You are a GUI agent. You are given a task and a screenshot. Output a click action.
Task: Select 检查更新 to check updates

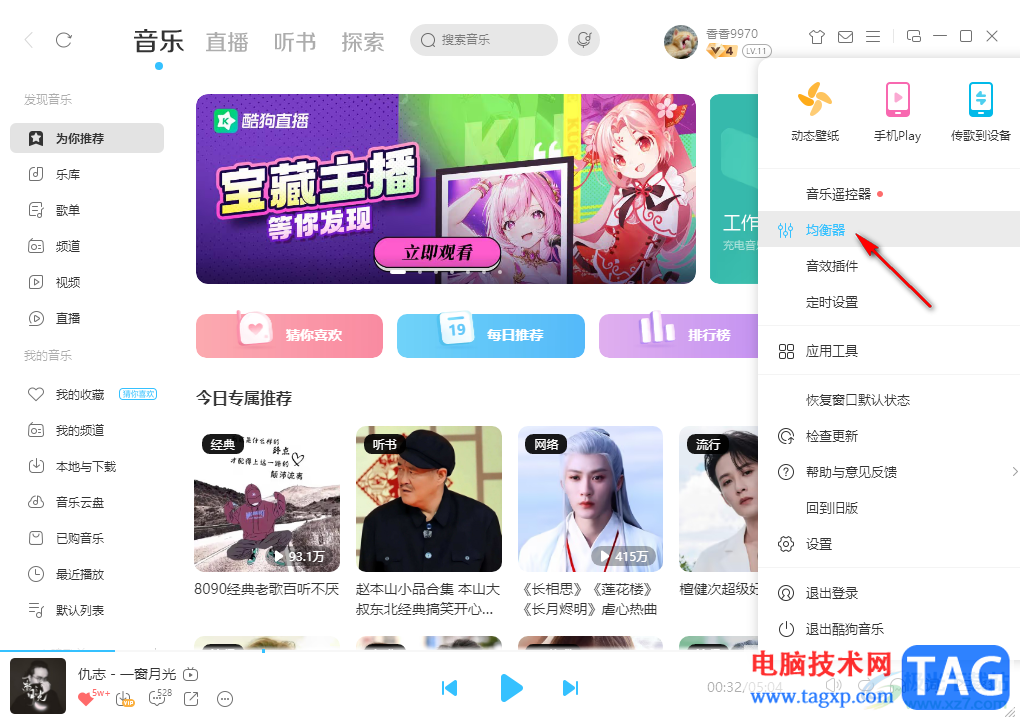click(x=832, y=436)
